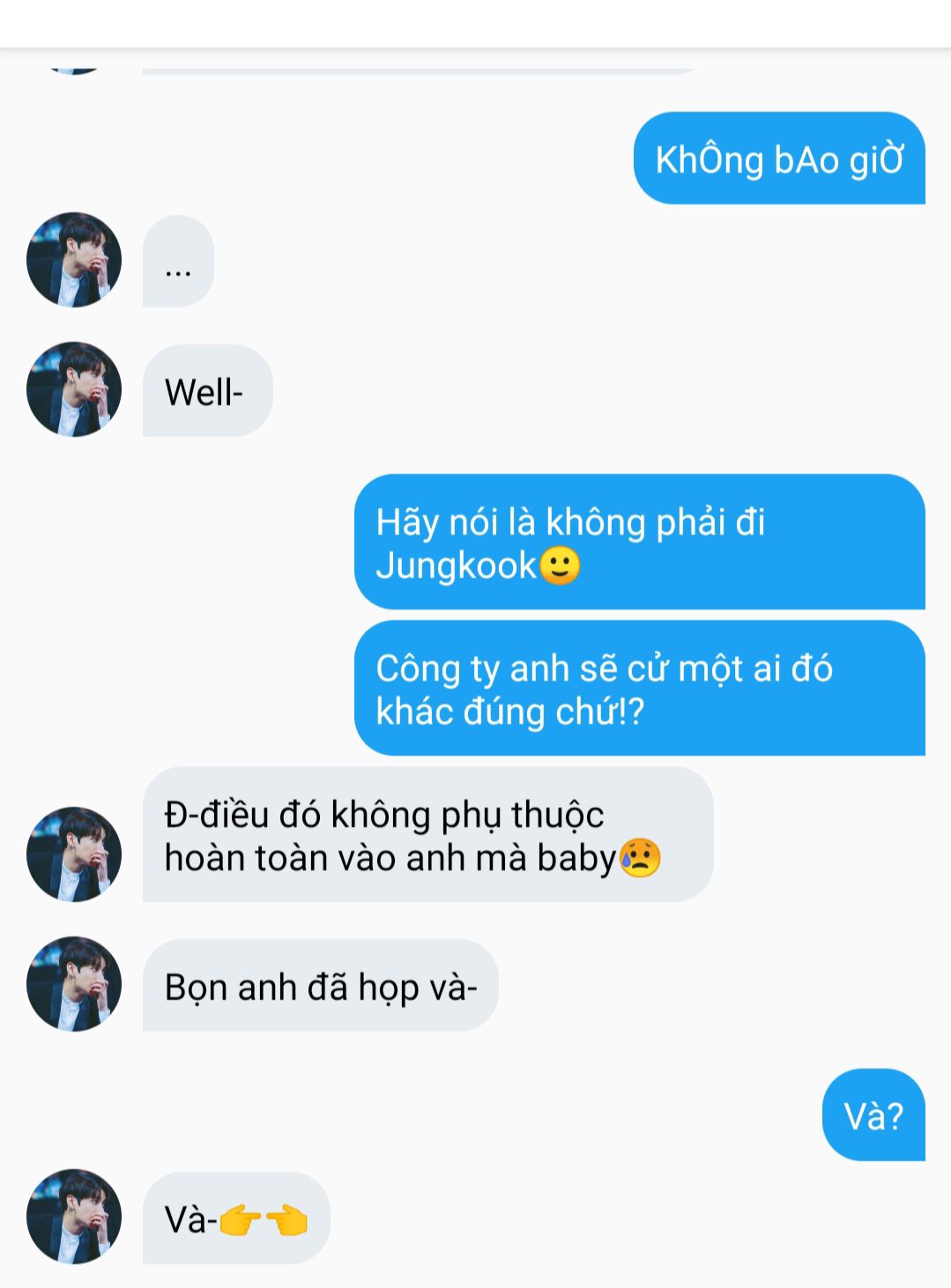Open avatar beside "Đ-điều đó không phụ thuộc" message
This screenshot has width=951, height=1288.
point(74,855)
